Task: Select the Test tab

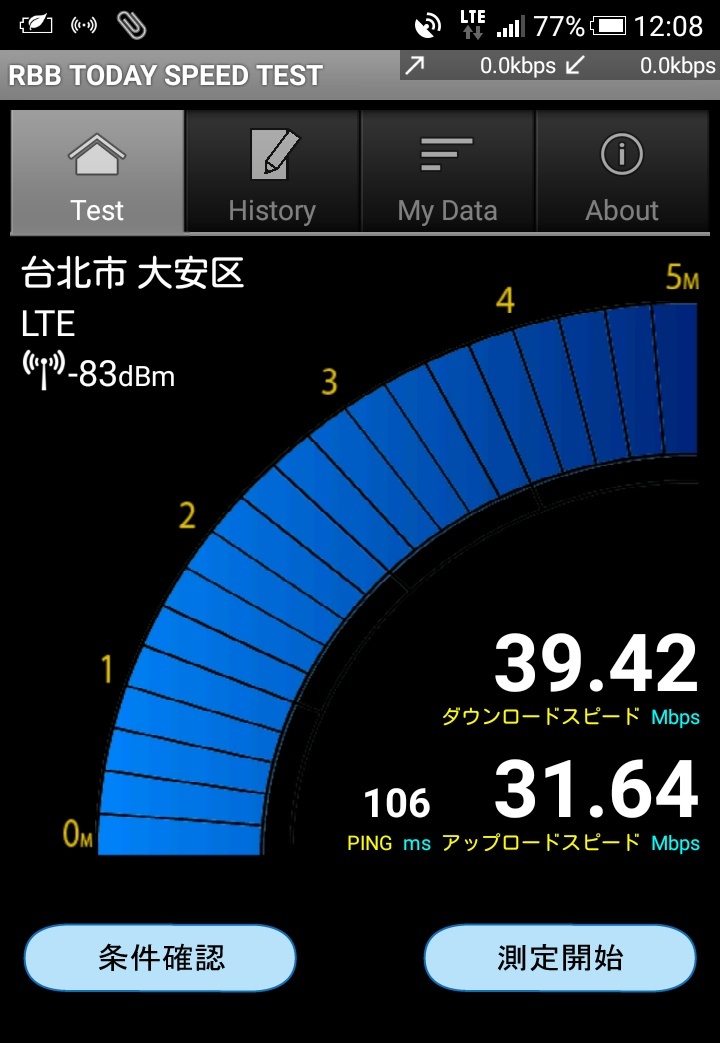Action: pyautogui.click(x=97, y=172)
